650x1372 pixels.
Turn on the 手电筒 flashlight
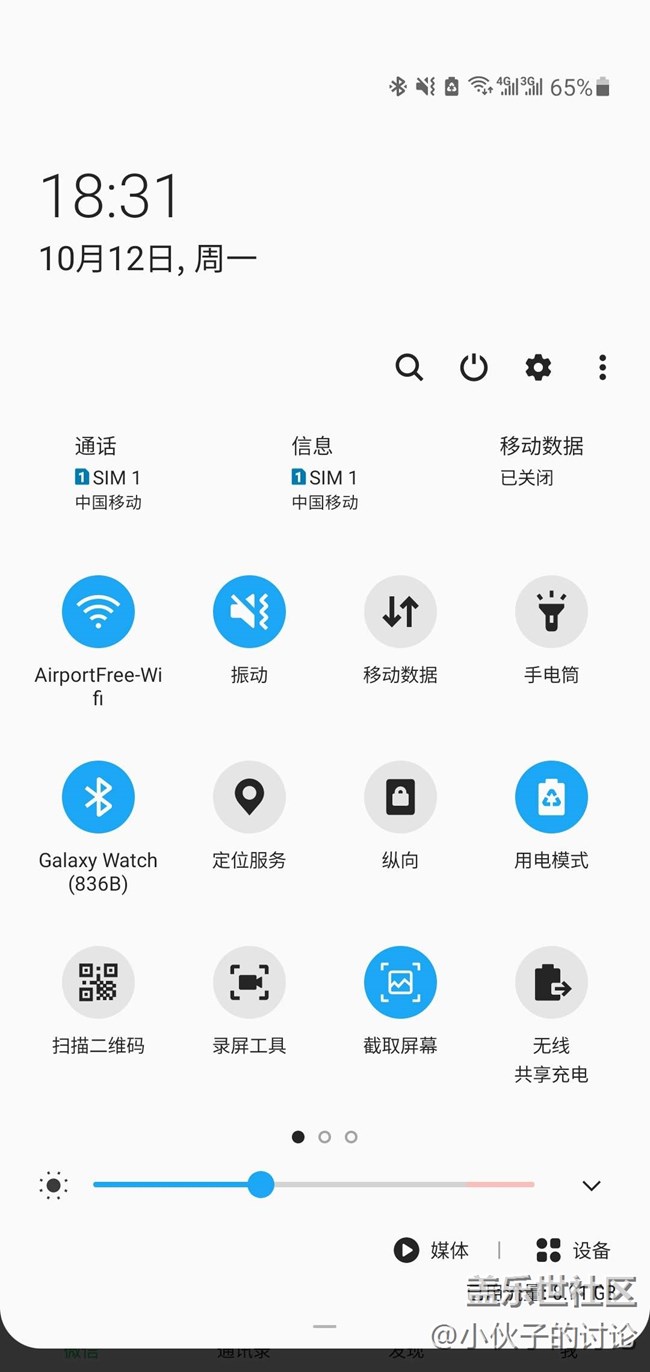551,611
